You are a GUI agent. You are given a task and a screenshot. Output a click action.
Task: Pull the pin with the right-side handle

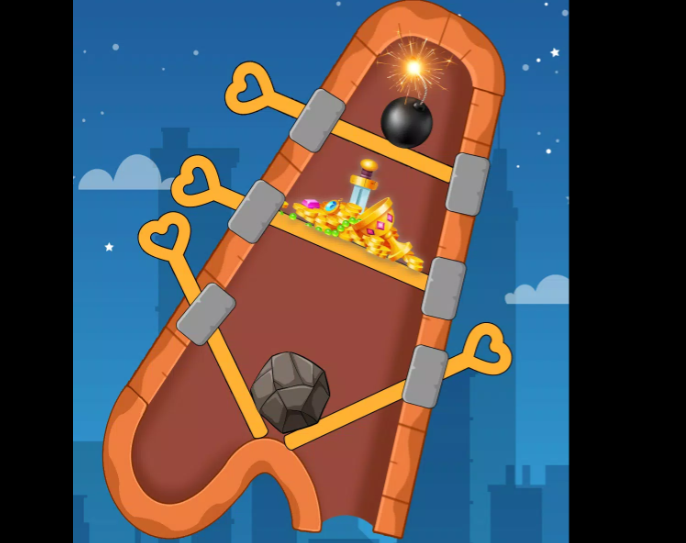click(487, 351)
